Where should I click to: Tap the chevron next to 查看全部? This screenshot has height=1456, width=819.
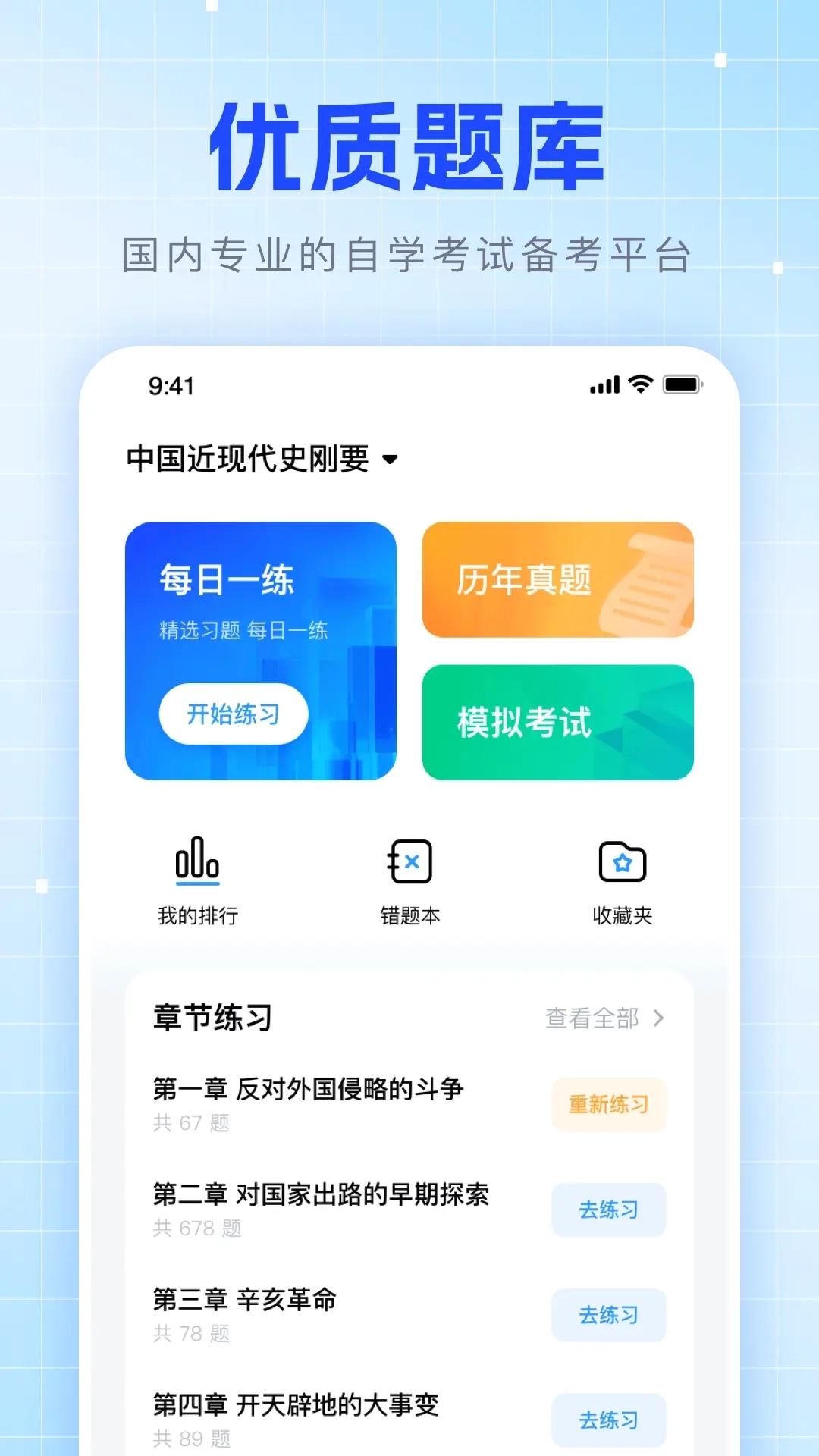tap(657, 1020)
